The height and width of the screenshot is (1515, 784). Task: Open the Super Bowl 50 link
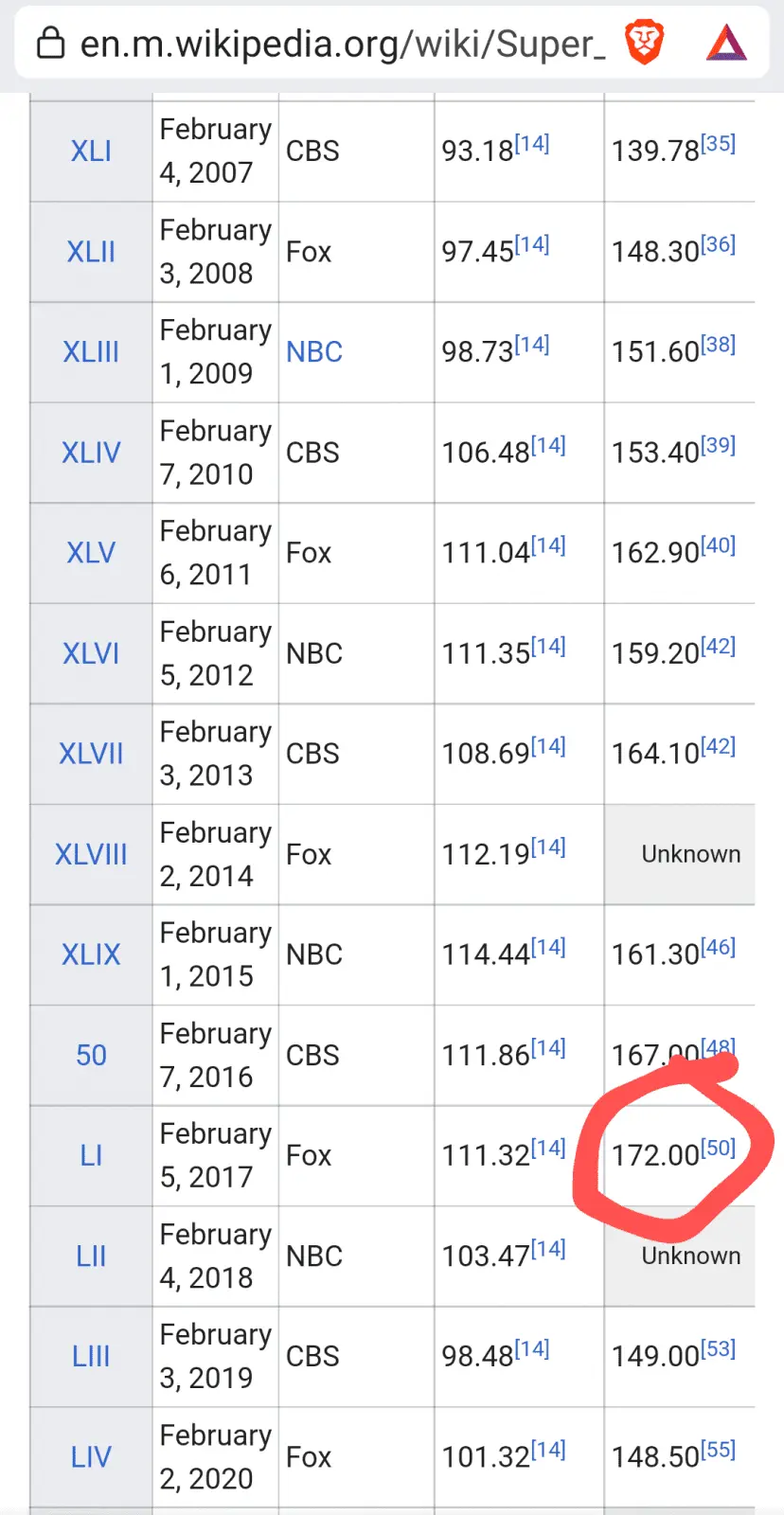click(91, 1055)
